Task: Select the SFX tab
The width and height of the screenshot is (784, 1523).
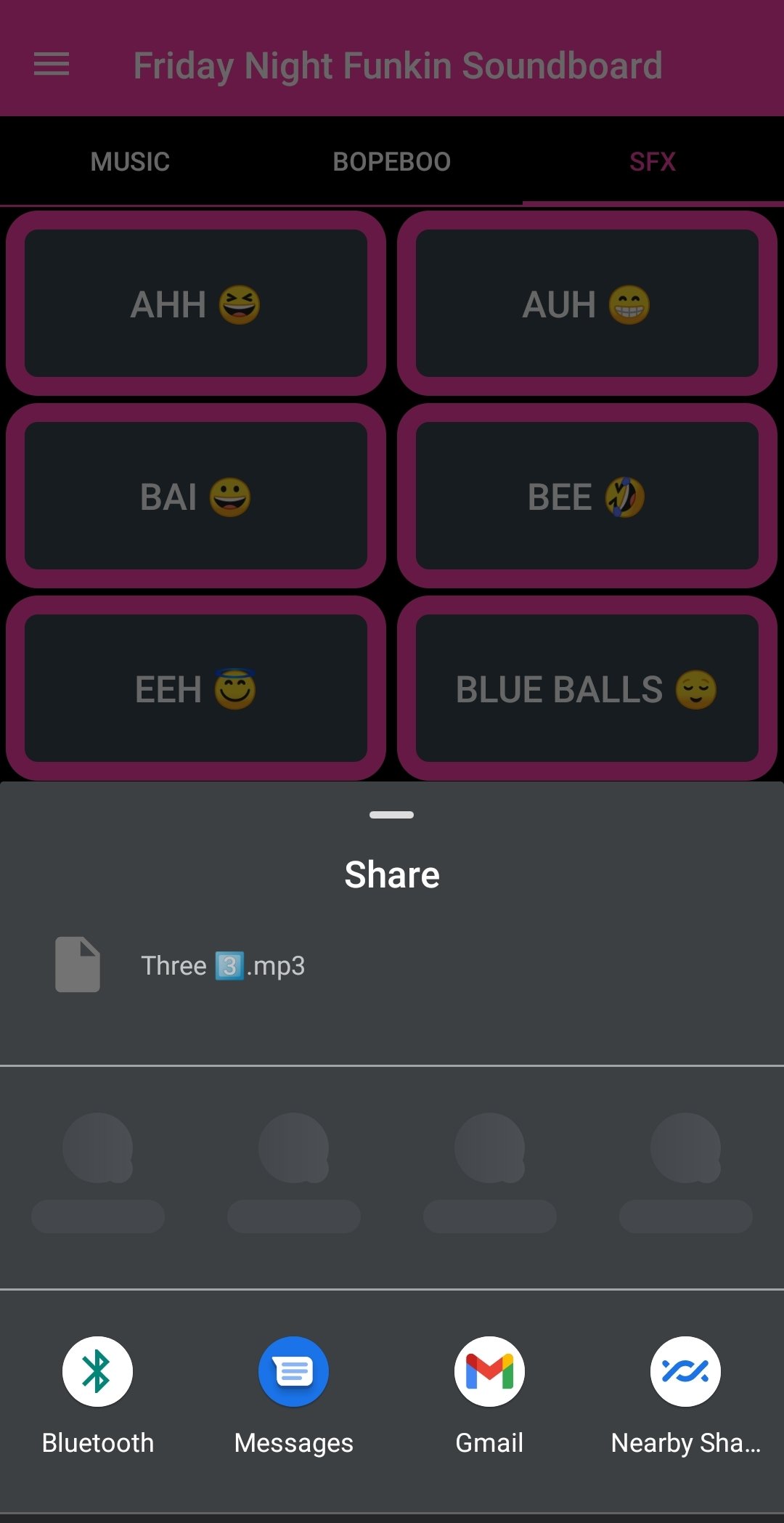Action: [x=653, y=161]
